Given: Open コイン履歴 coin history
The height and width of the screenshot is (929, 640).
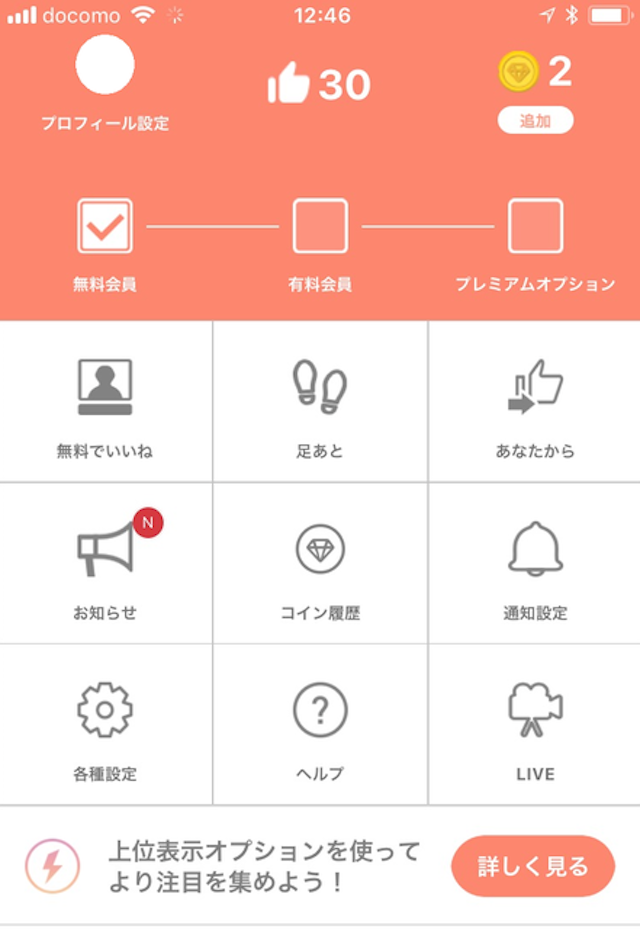Looking at the screenshot, I should coord(320,562).
